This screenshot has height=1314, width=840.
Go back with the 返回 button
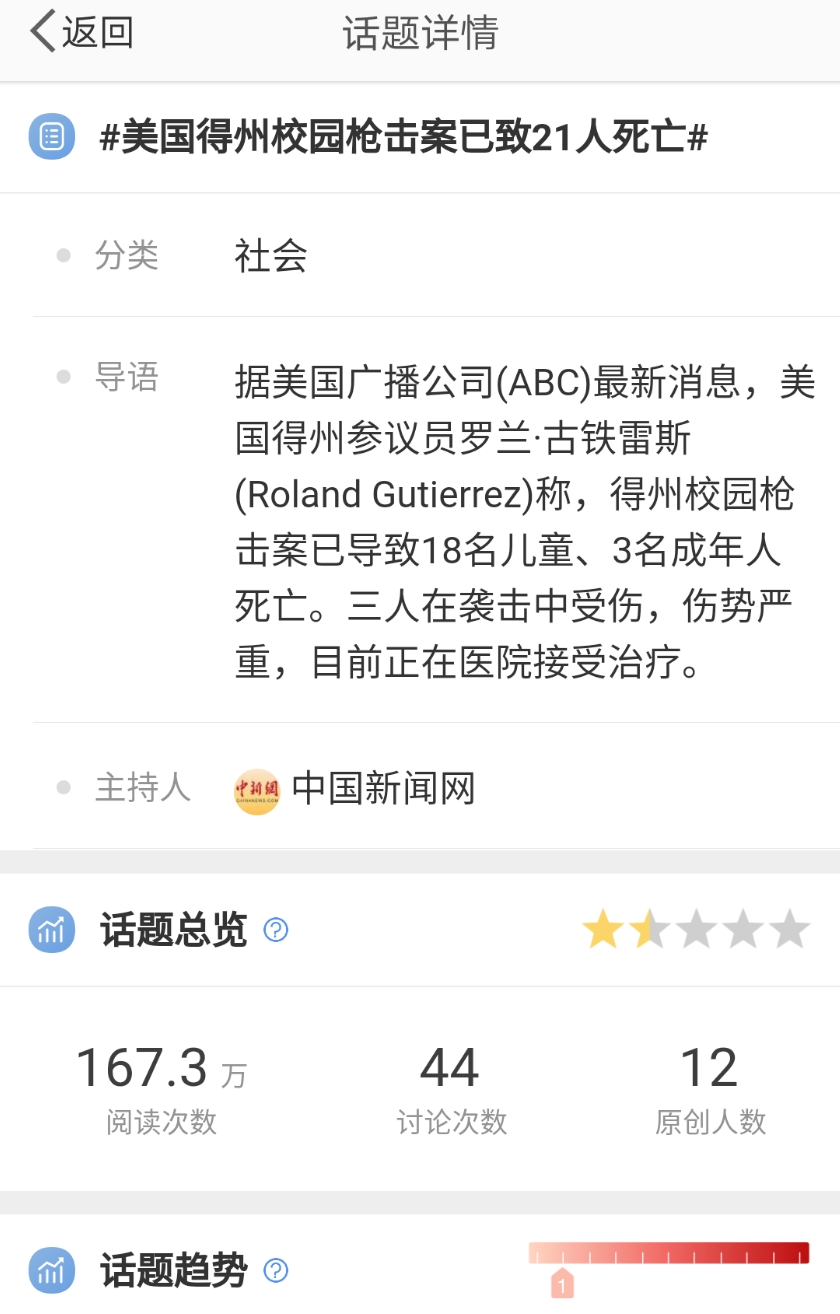pos(80,32)
